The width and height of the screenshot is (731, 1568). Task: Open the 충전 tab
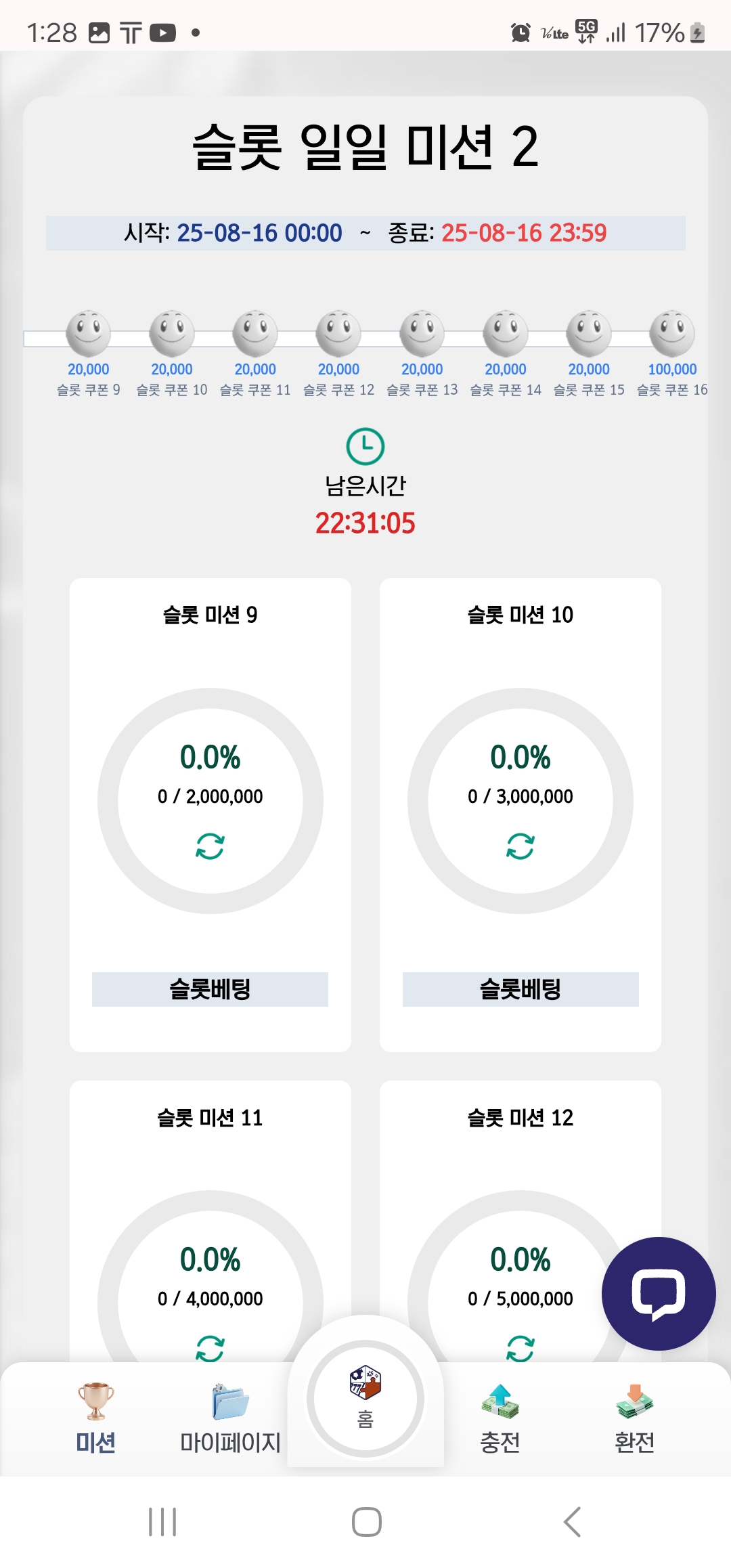[x=500, y=1419]
